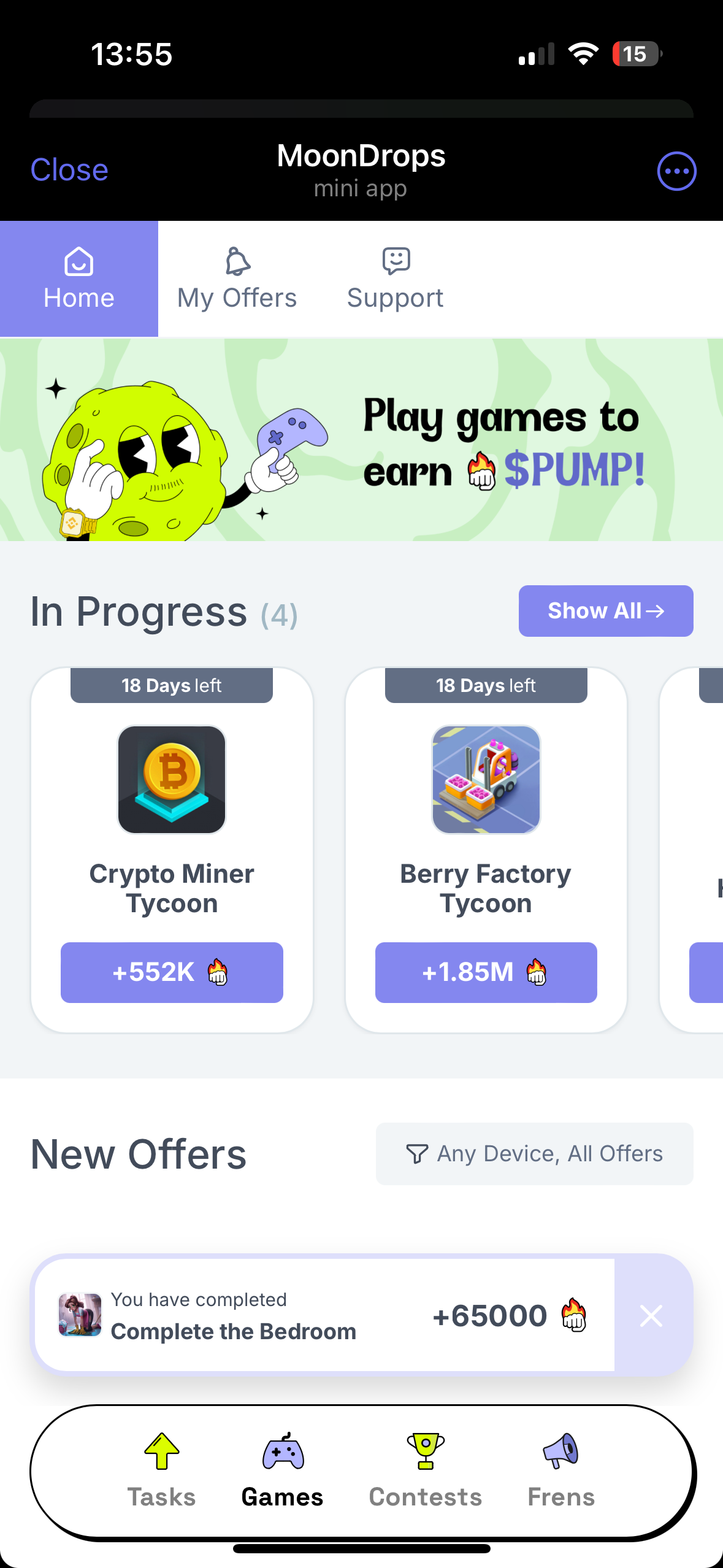Open the Any Device, All Offers filter

[534, 1153]
